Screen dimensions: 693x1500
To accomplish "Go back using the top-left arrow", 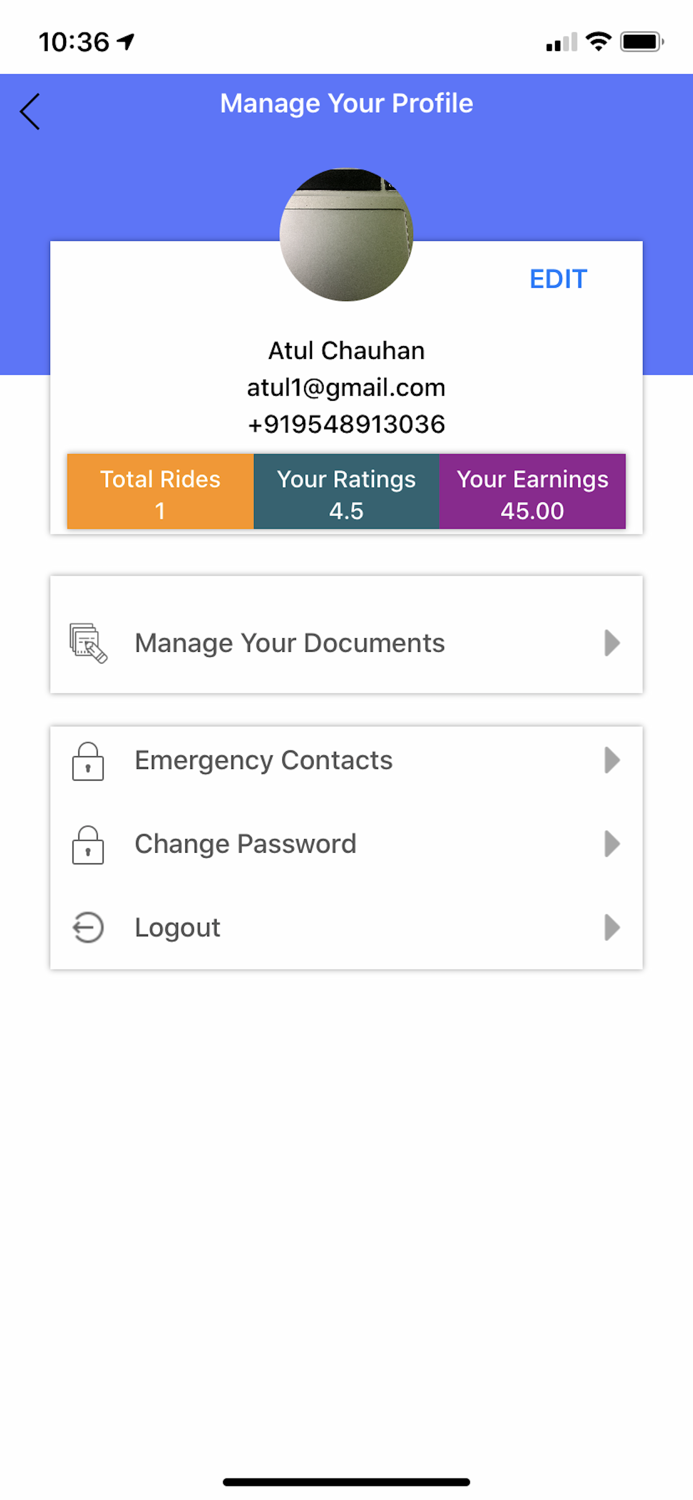I will pyautogui.click(x=30, y=111).
